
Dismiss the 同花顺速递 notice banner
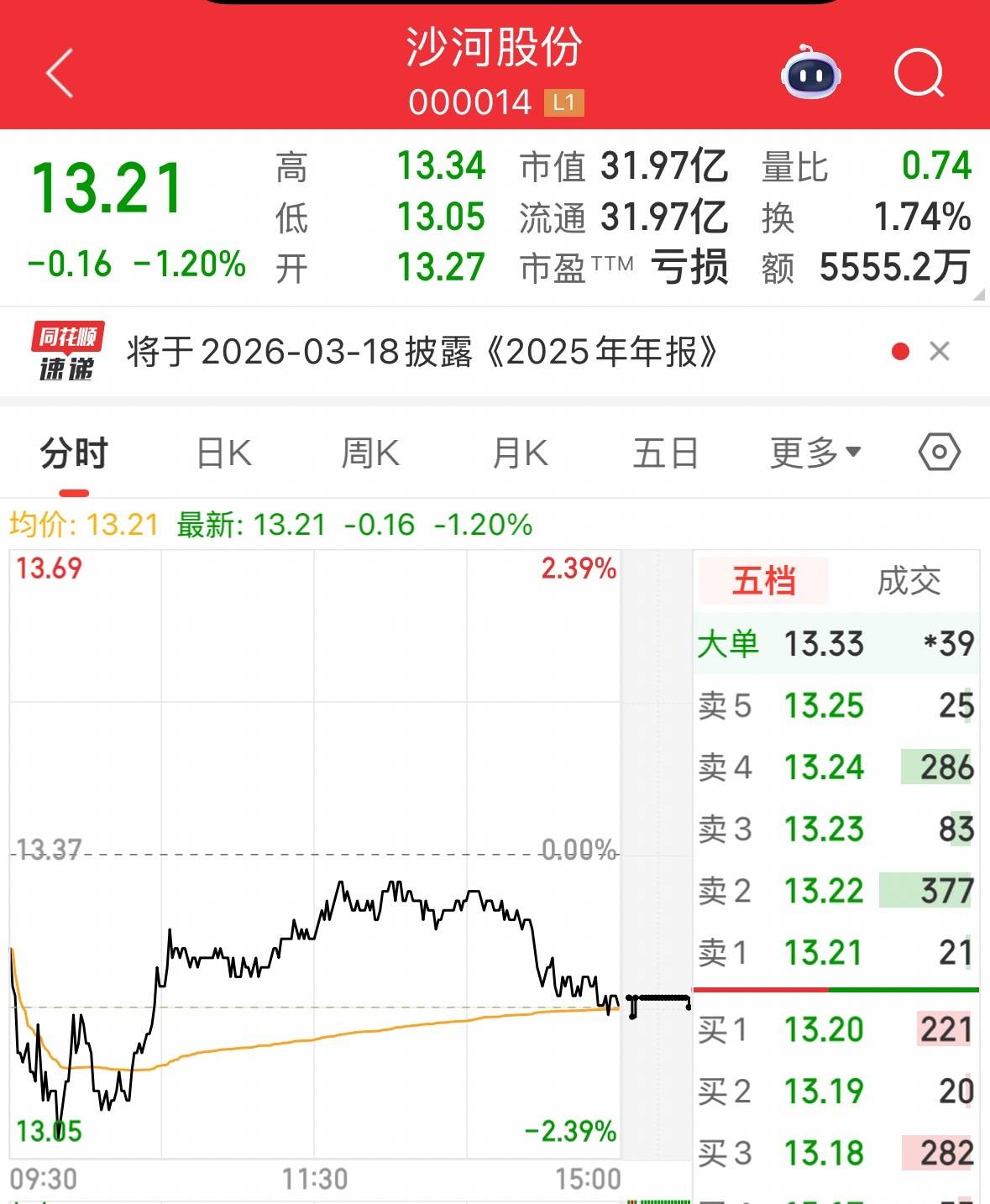pos(940,352)
